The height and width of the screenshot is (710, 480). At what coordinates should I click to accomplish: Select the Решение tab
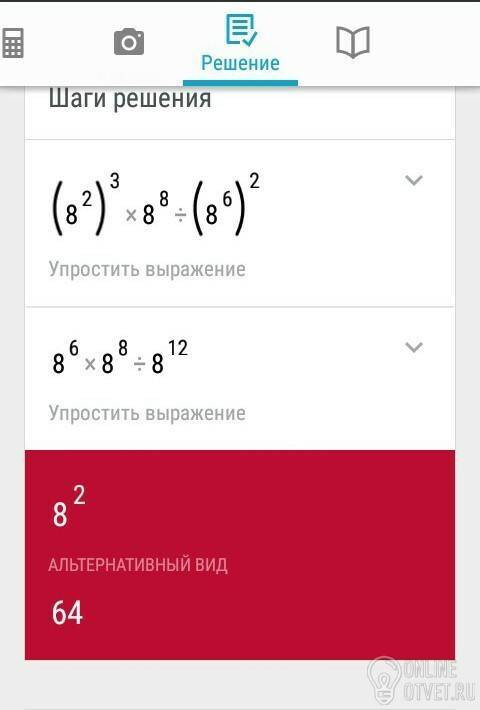[240, 43]
